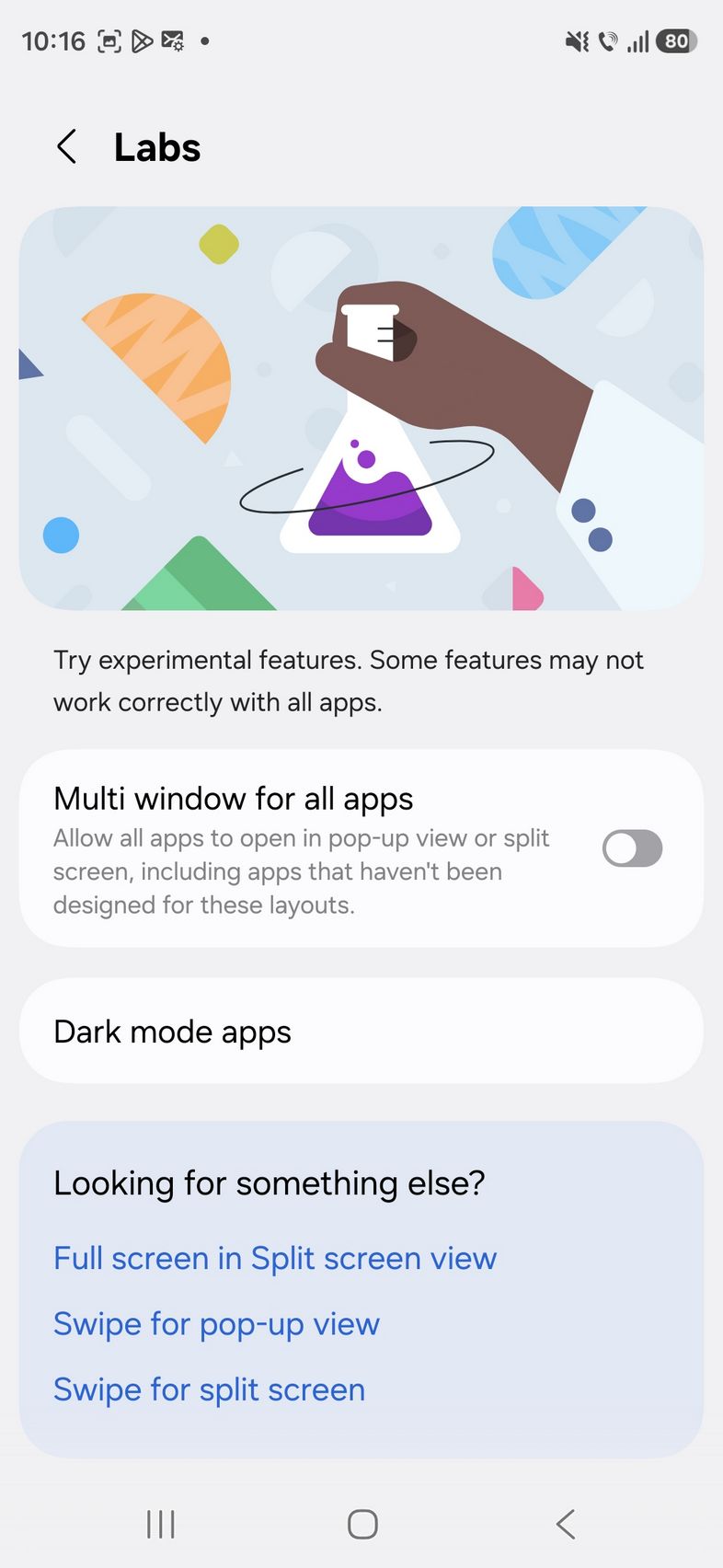This screenshot has height=1568, width=723.
Task: Go back from the Labs screen
Action: [66, 147]
